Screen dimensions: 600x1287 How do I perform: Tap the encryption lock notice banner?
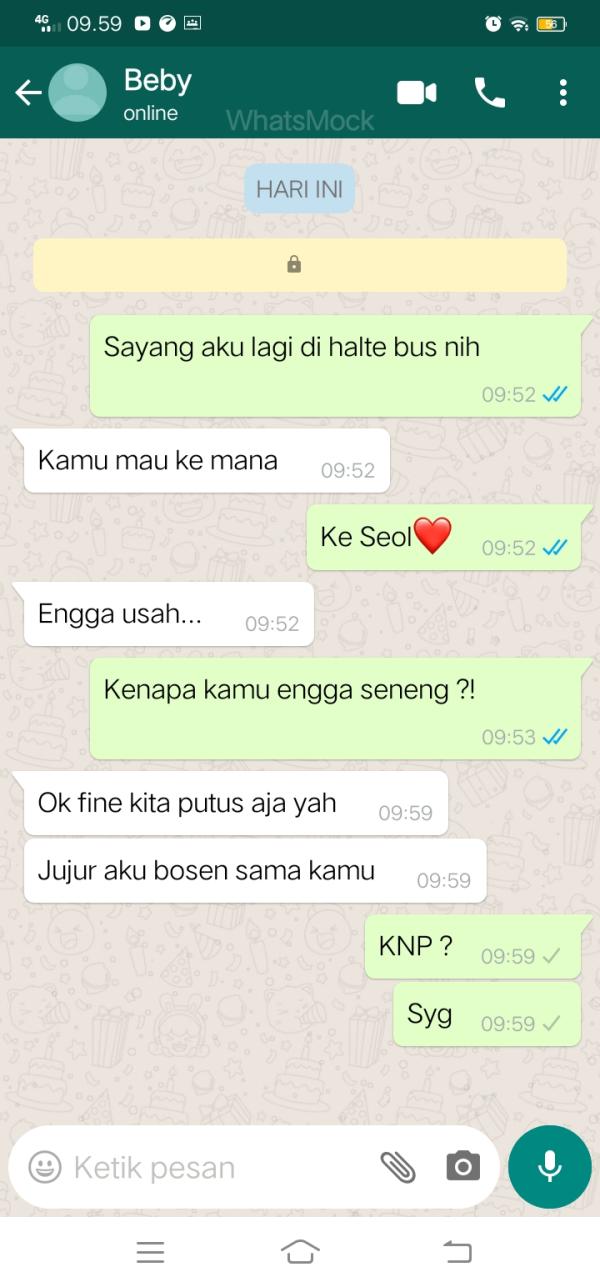(x=300, y=265)
